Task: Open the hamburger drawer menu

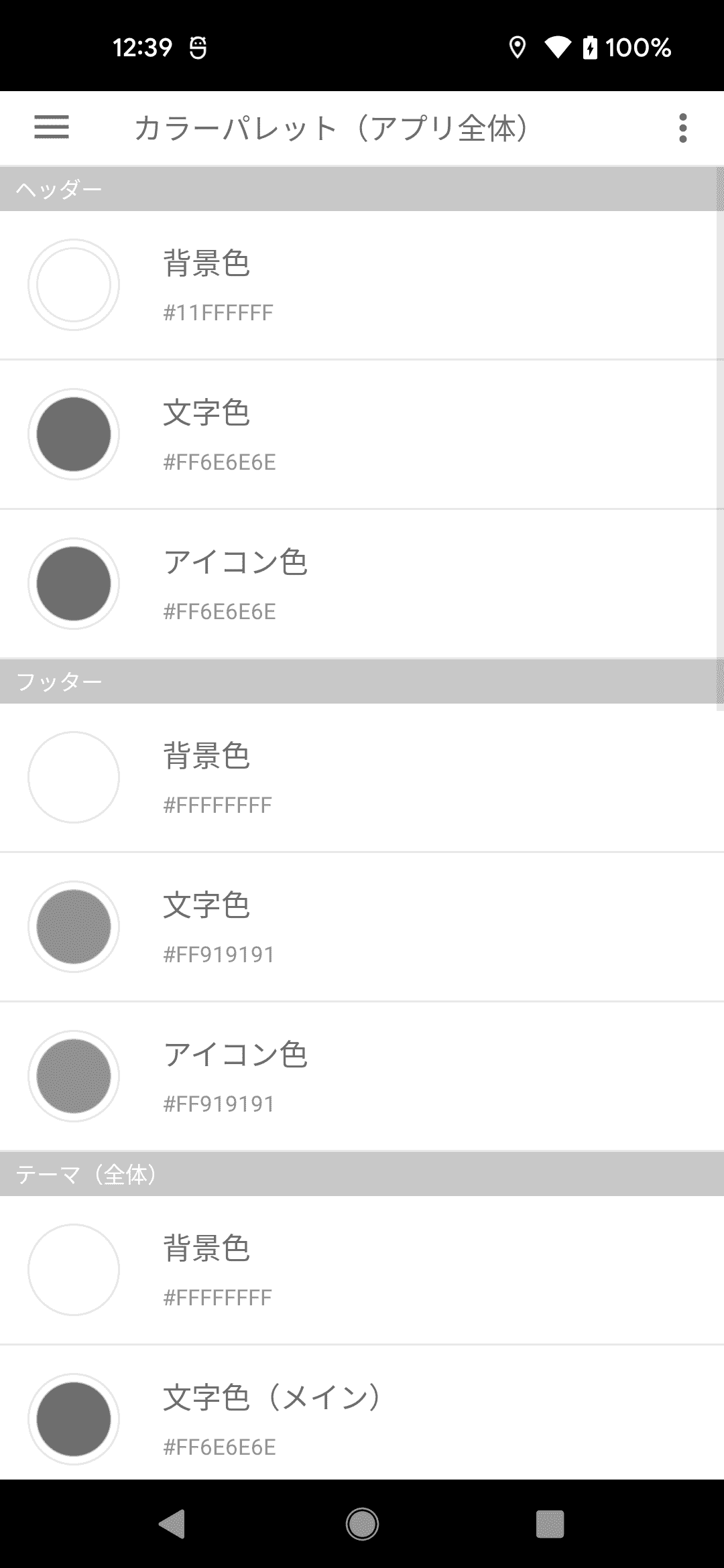Action: [x=52, y=127]
